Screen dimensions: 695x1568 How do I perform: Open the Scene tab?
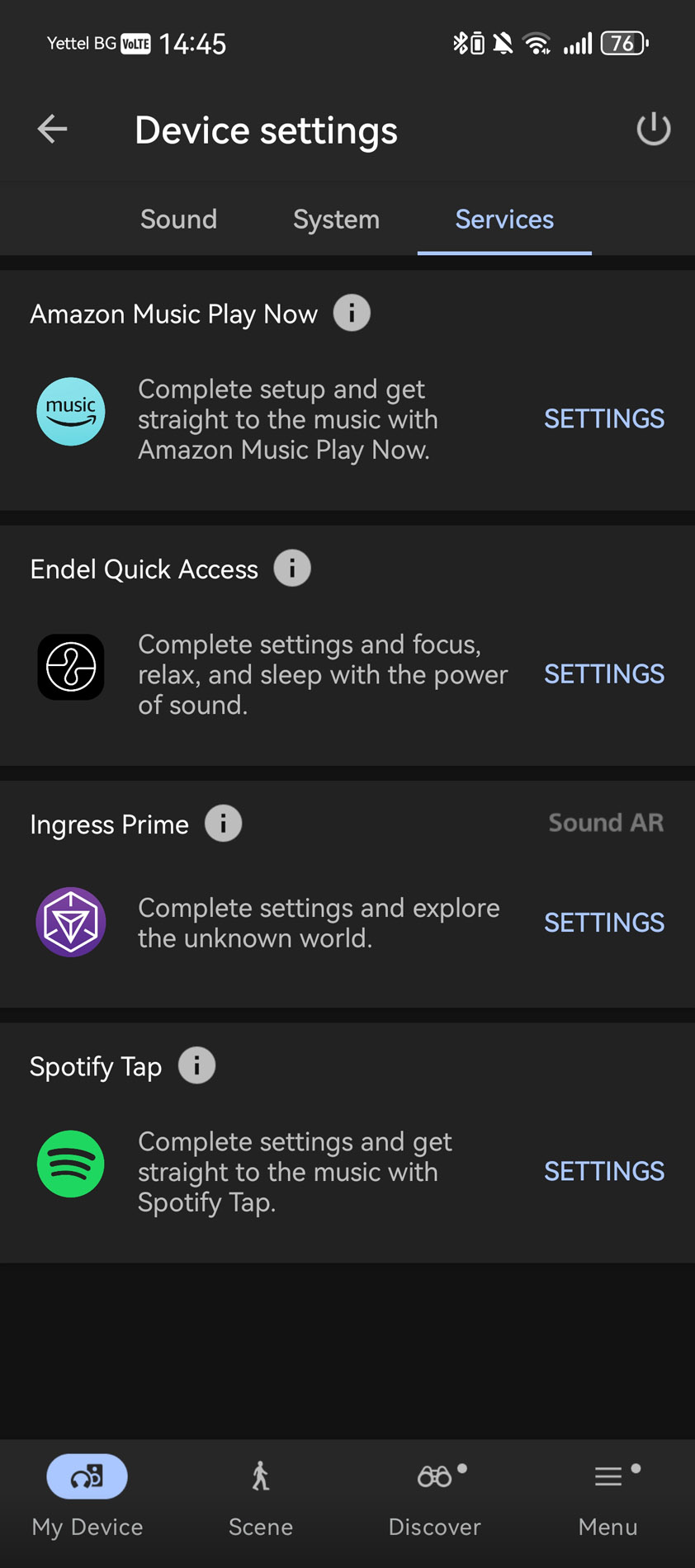pyautogui.click(x=261, y=1497)
